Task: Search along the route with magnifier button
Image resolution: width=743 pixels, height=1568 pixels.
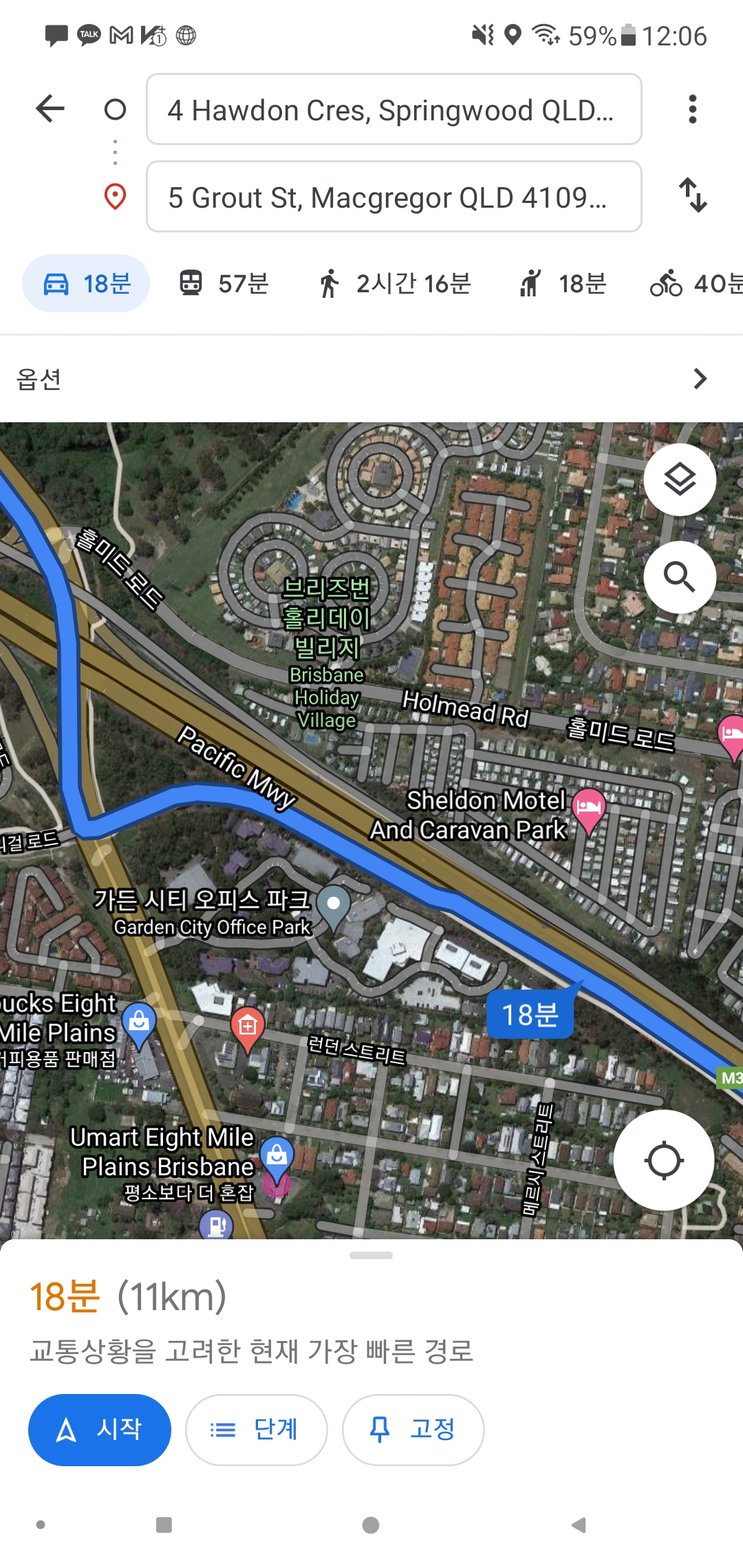Action: point(680,577)
